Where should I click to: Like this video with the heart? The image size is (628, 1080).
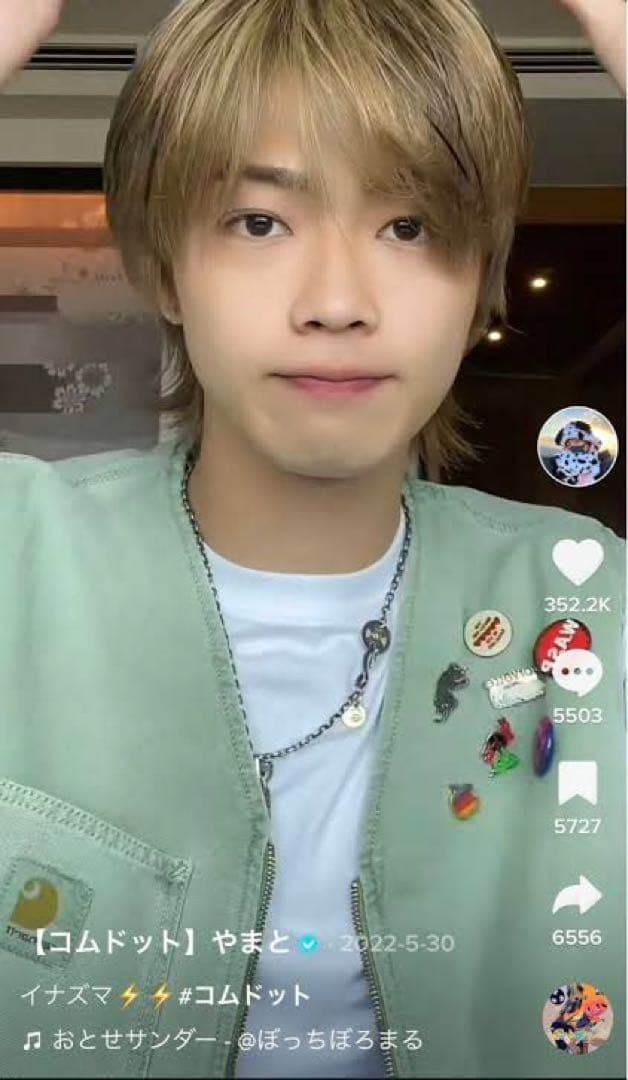pos(578,562)
